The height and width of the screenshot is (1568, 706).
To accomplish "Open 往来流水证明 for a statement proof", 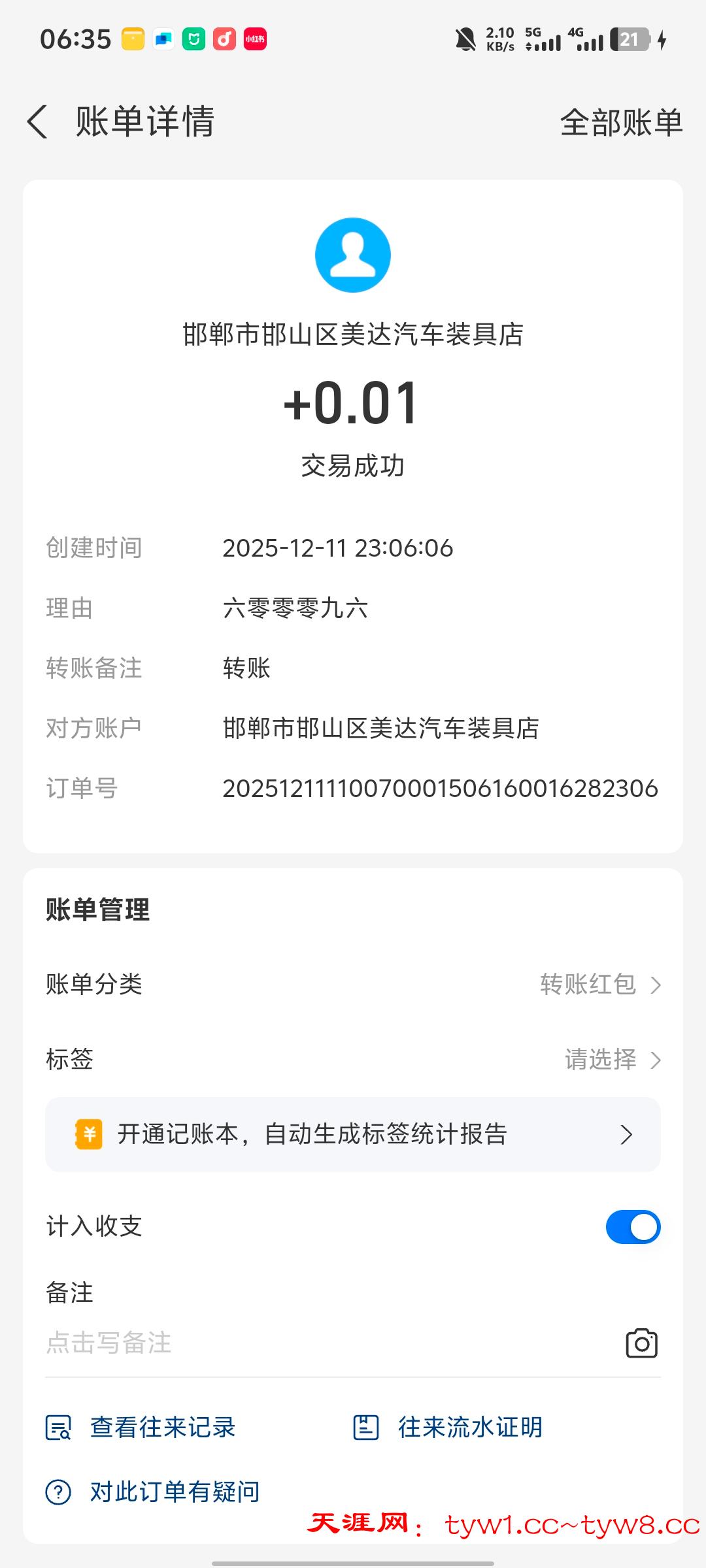I will [x=469, y=1428].
